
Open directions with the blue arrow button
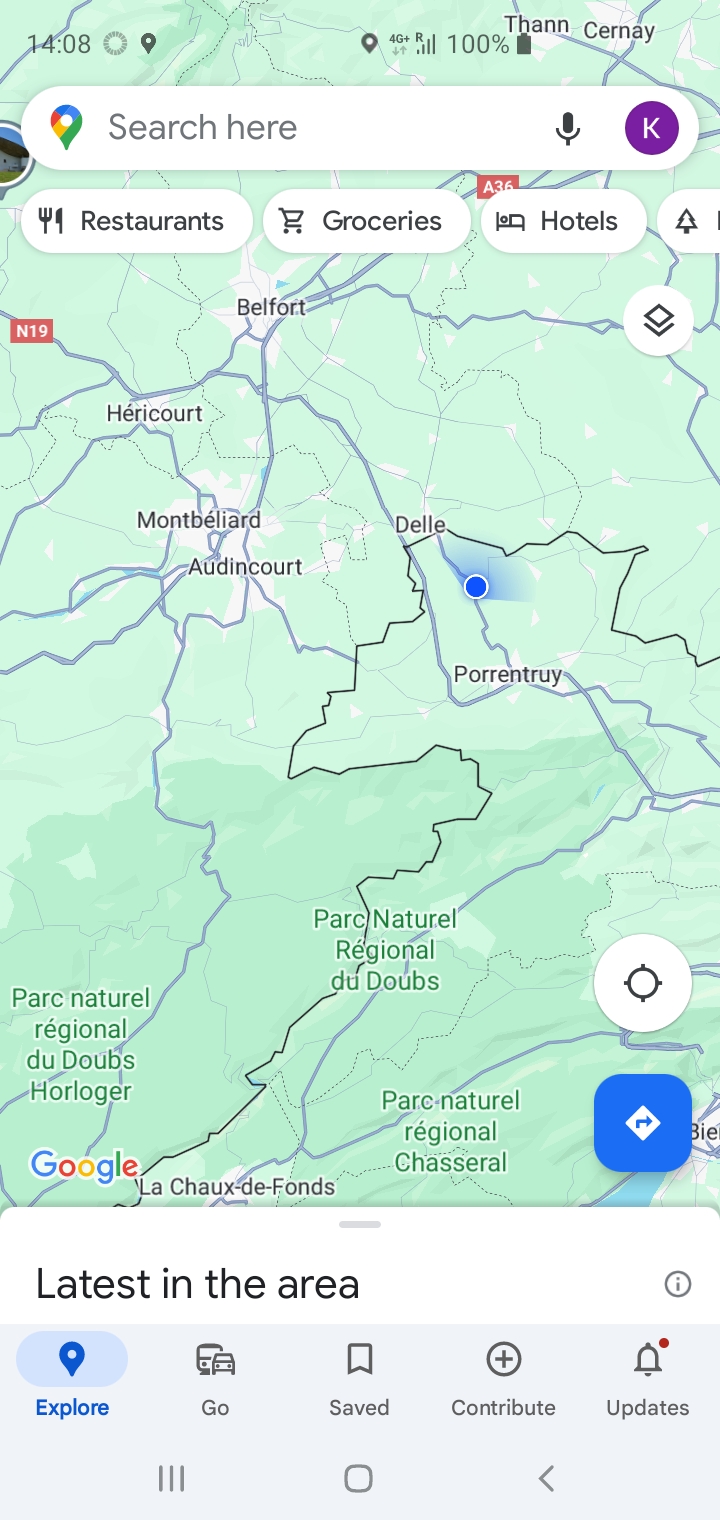pyautogui.click(x=642, y=1123)
